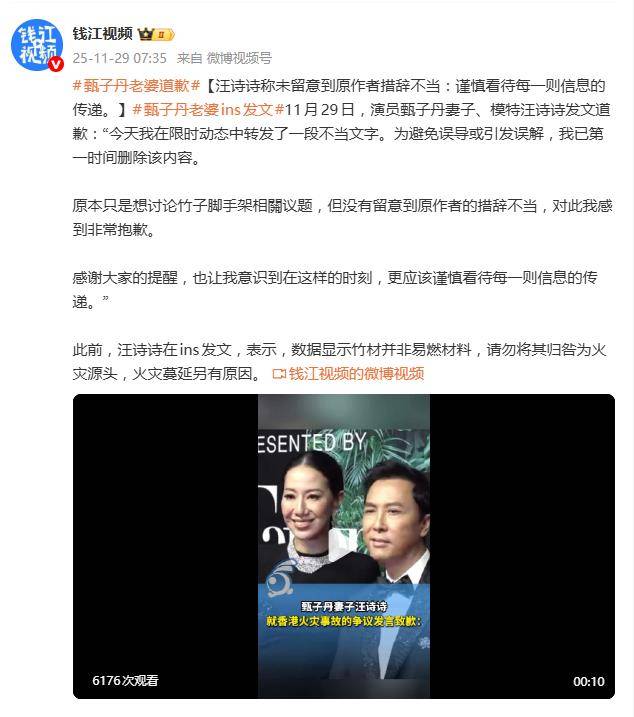Image resolution: width=634 pixels, height=717 pixels.
Task: Open 微博视频号 source link
Action: (239, 58)
